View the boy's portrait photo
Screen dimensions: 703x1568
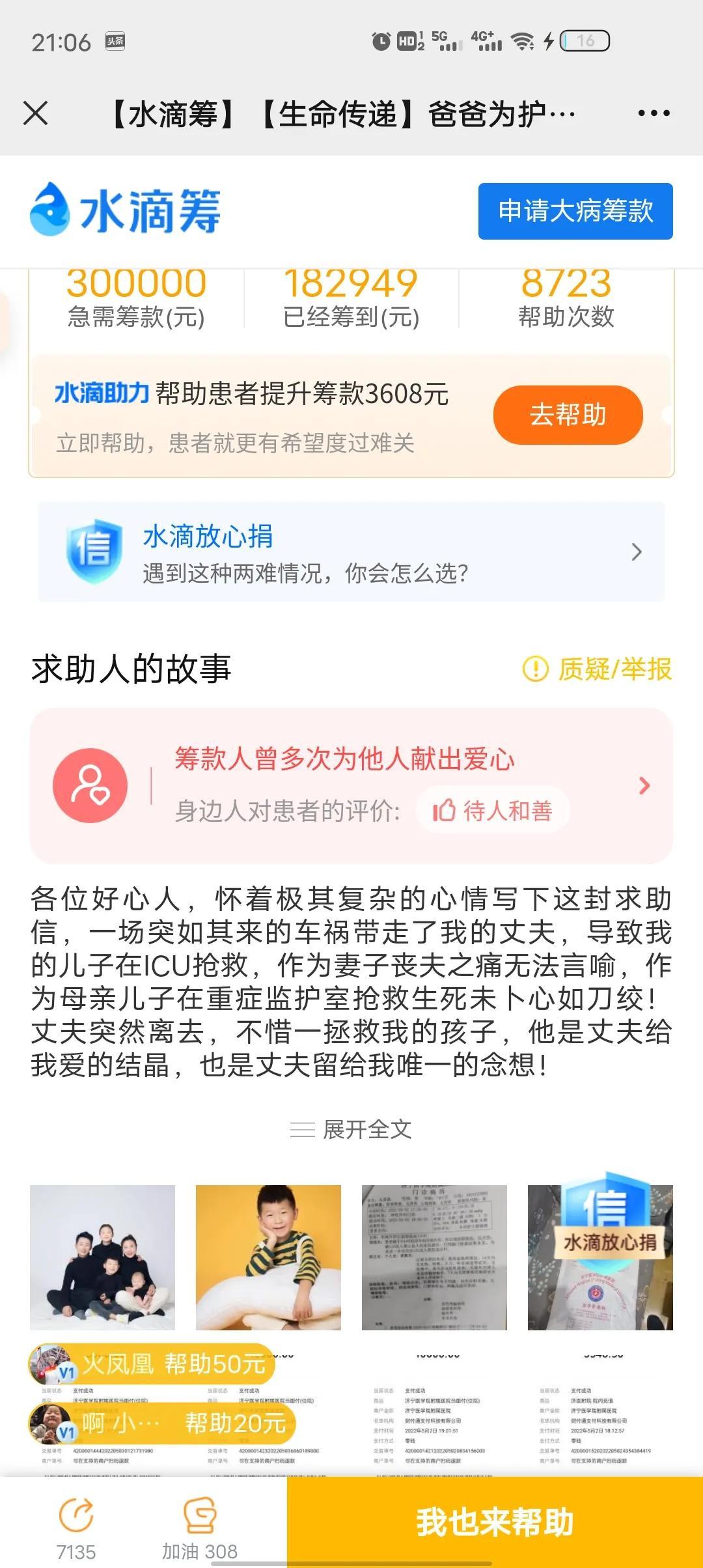click(x=268, y=1257)
